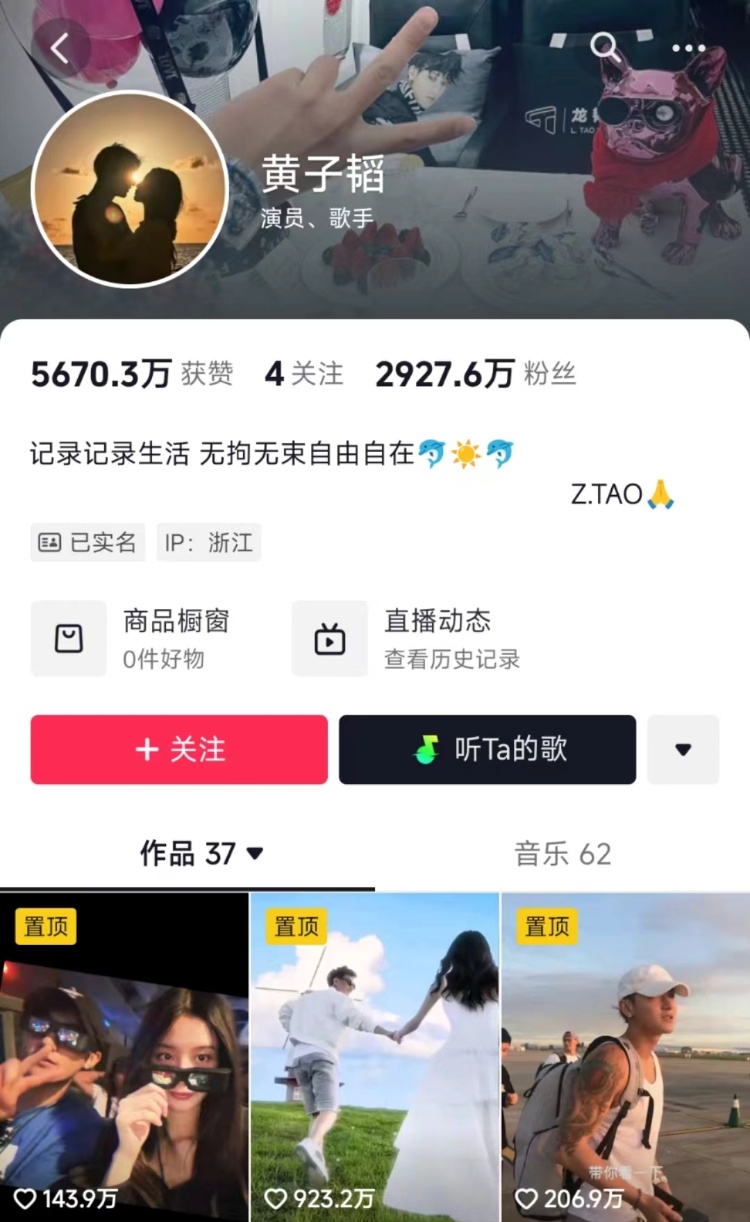Tap the 已实名 ID verification badge
Screen dimensions: 750x1222
click(x=87, y=542)
